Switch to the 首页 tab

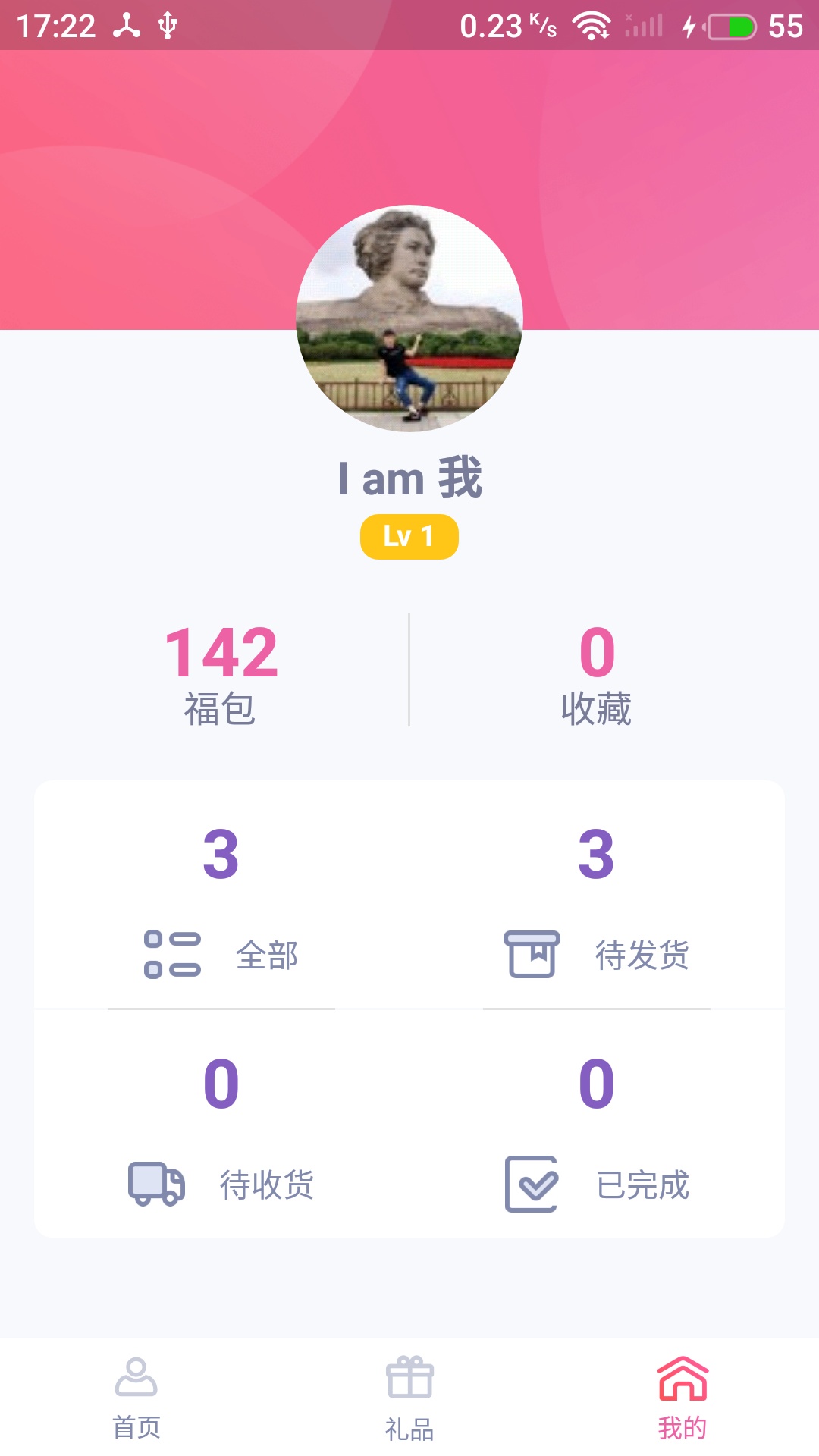click(136, 1397)
